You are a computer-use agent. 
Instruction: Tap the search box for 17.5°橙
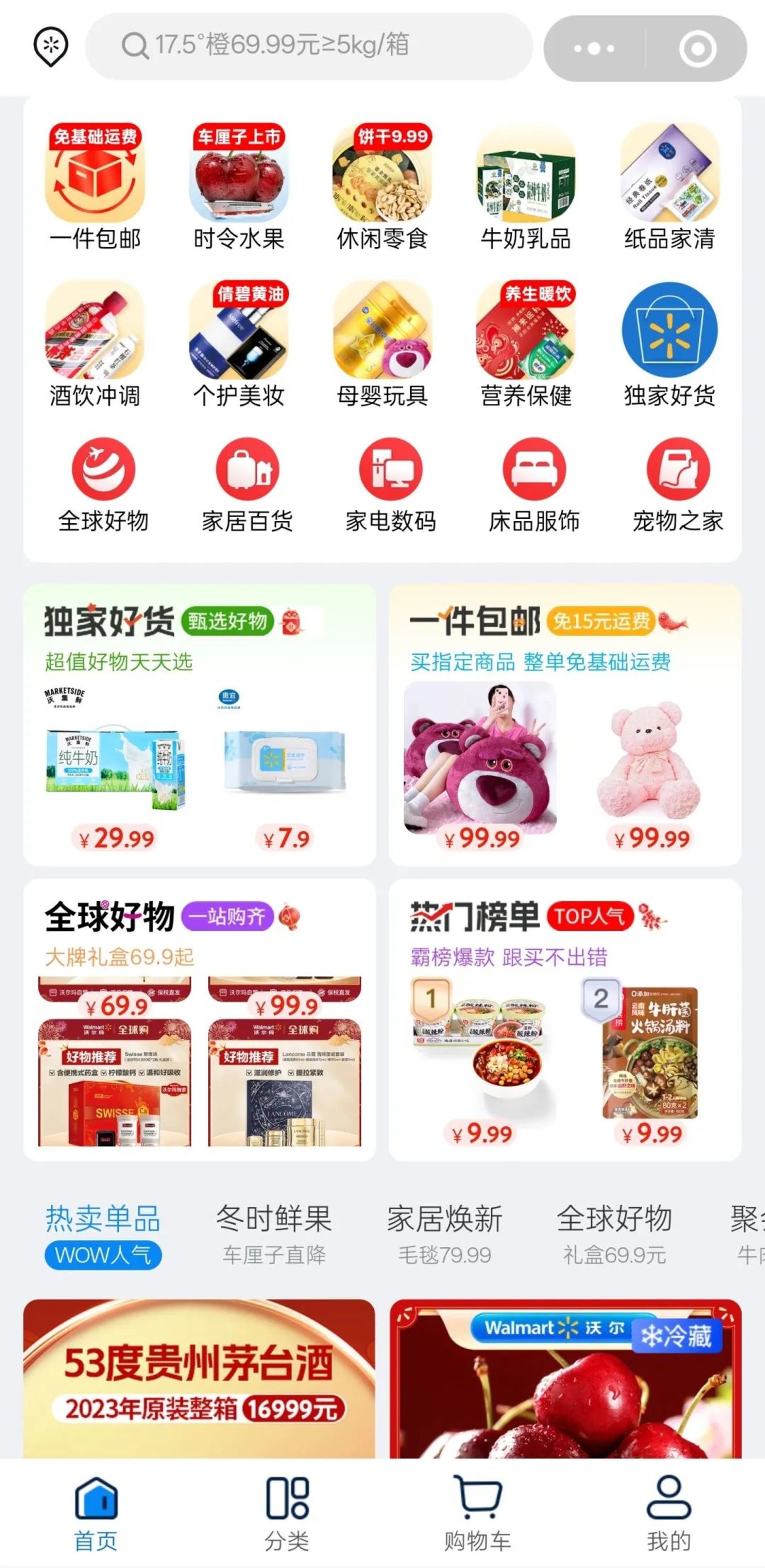tap(309, 46)
